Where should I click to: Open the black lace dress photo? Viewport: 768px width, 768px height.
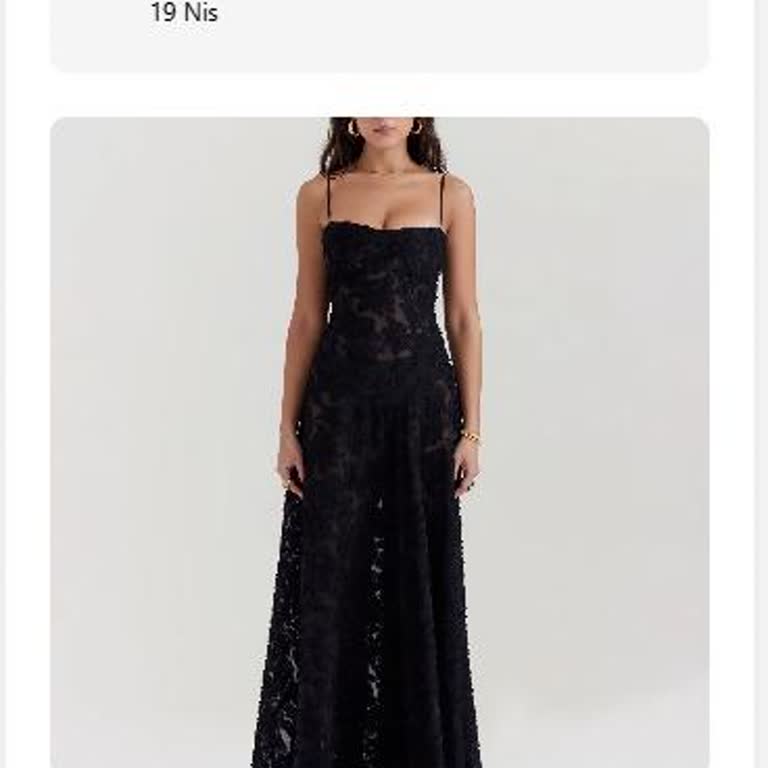coord(380,442)
